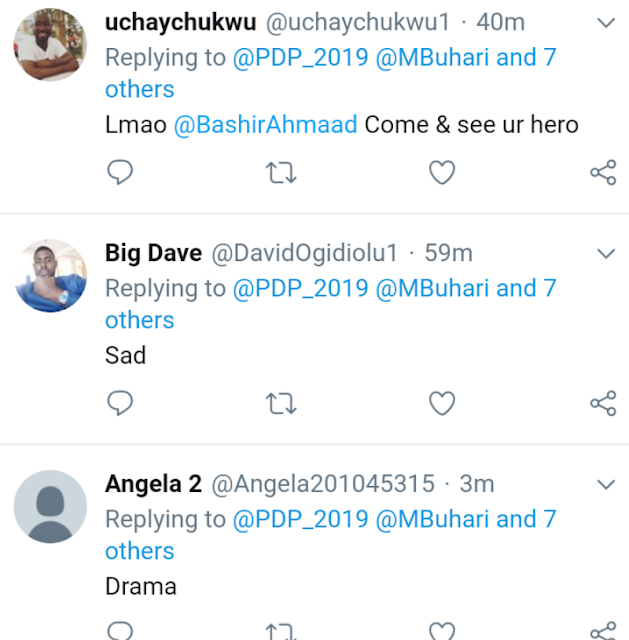Share Big Dave's tweet
Viewport: 629px width, 640px height.
603,404
